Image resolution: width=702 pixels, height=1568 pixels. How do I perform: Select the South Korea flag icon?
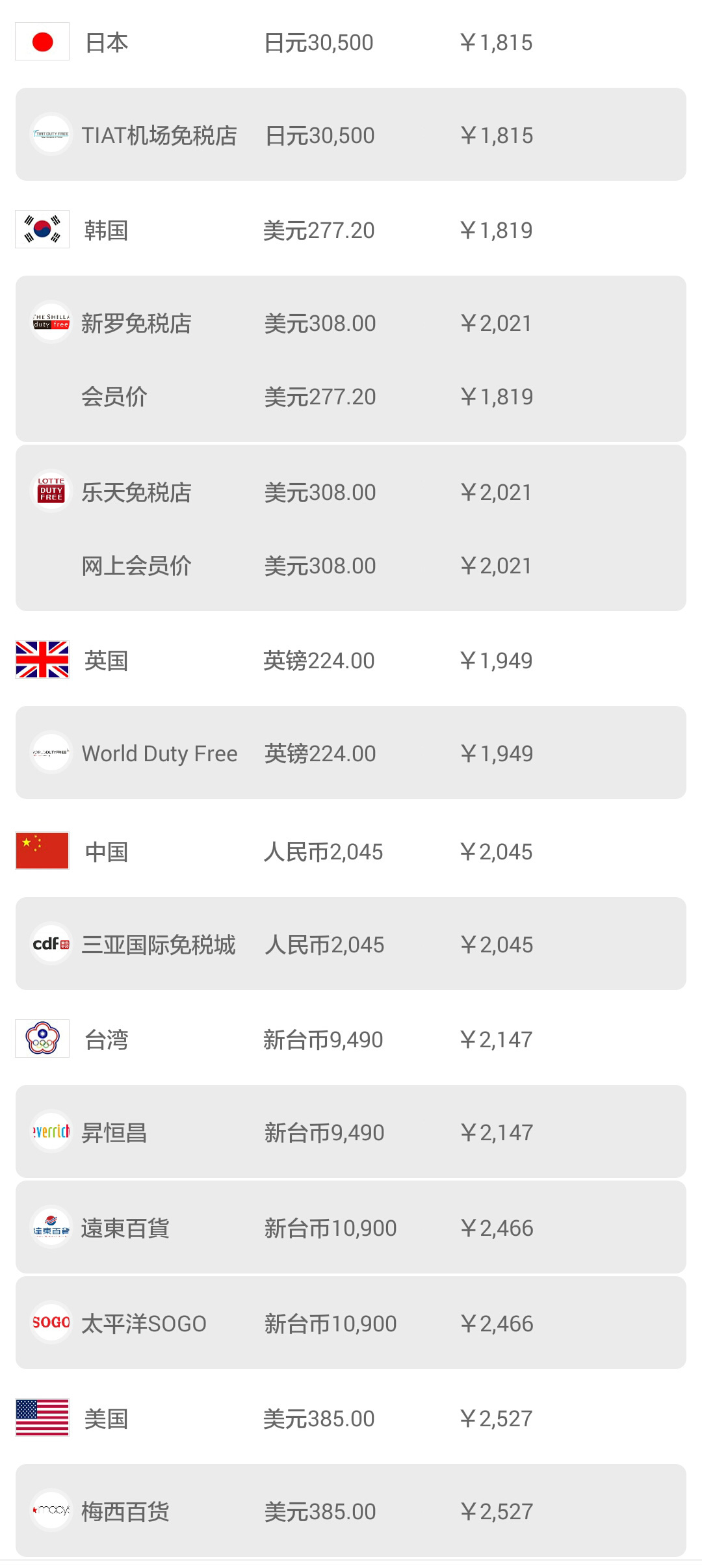42,229
